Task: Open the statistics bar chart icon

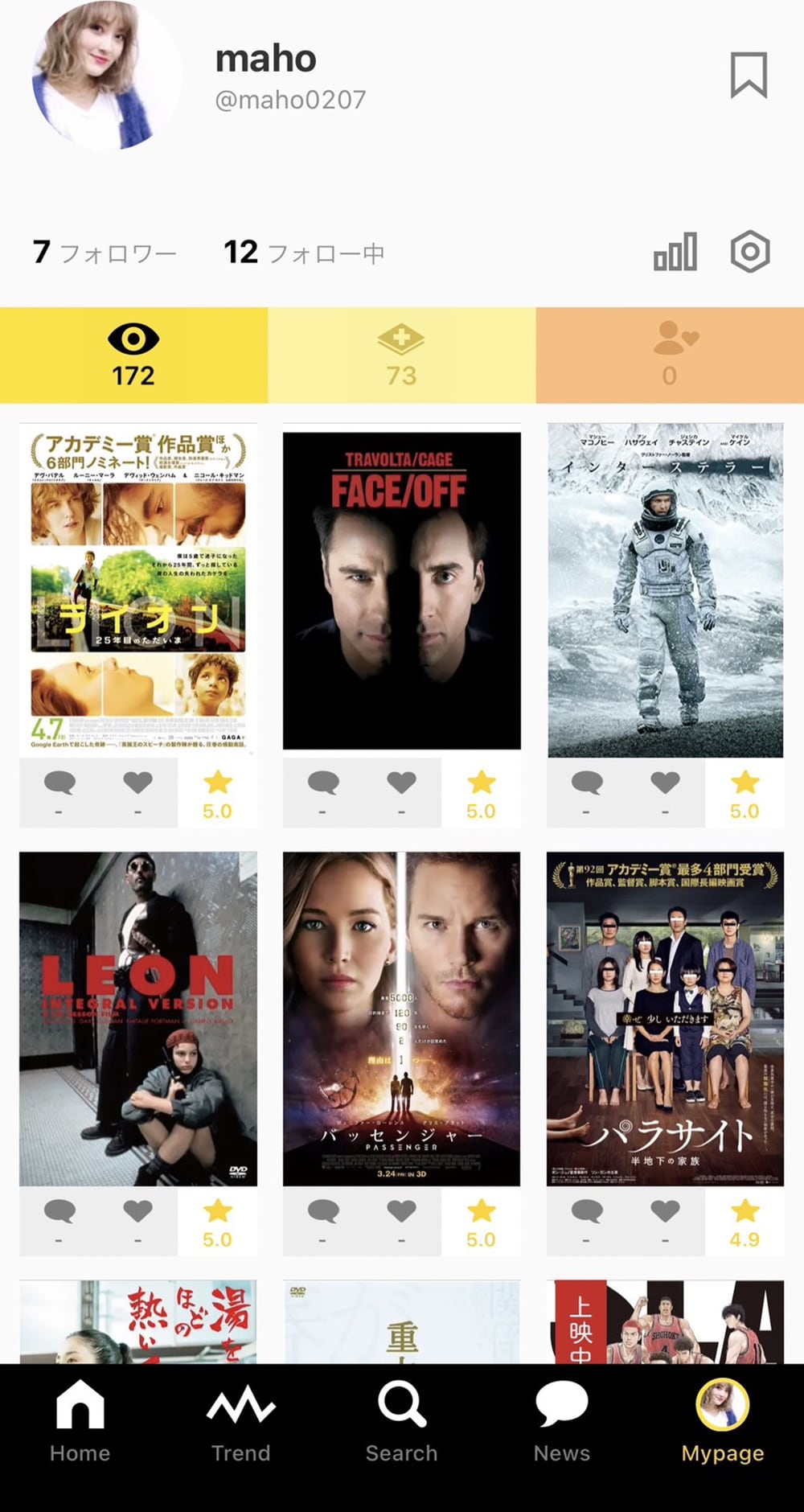Action: (675, 253)
